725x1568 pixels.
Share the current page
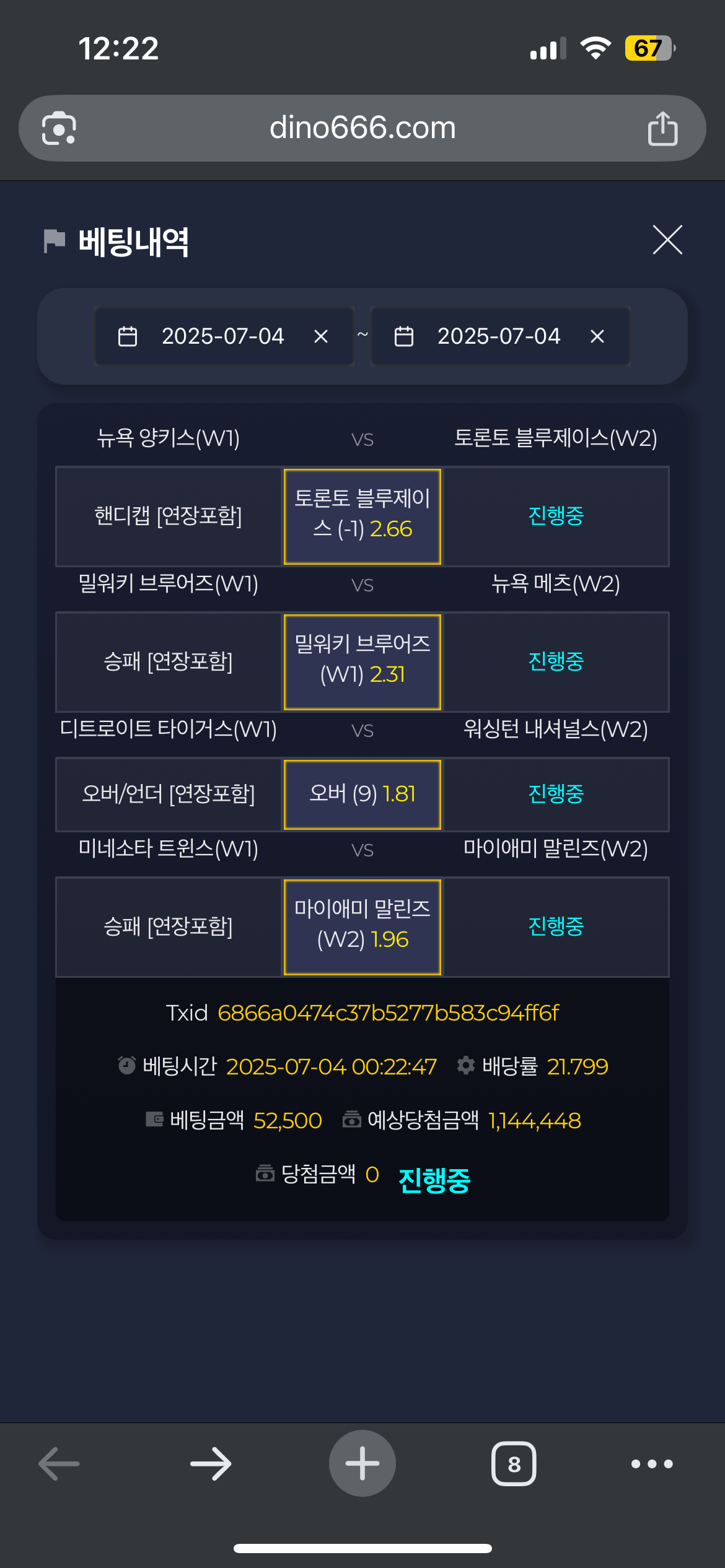click(662, 128)
